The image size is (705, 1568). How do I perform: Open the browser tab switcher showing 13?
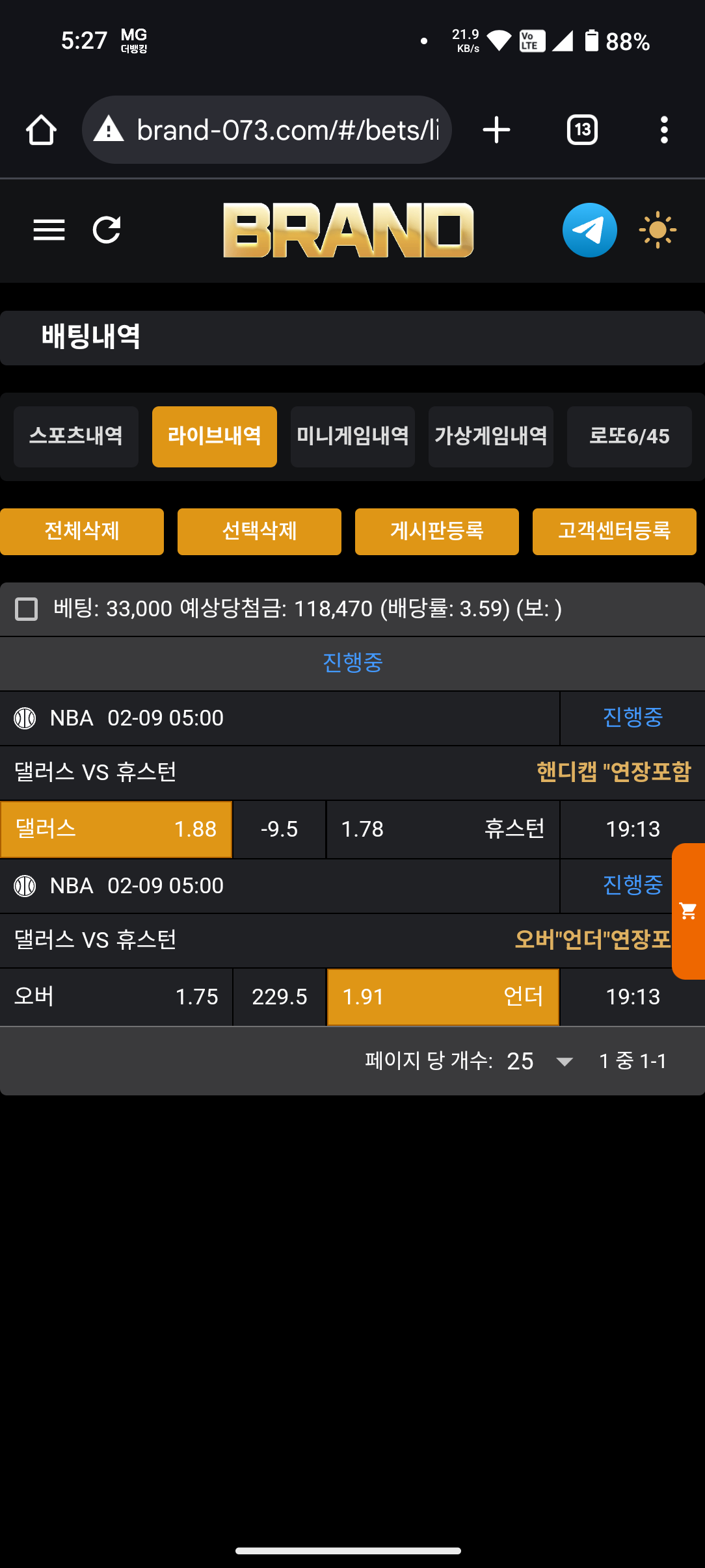pyautogui.click(x=582, y=130)
